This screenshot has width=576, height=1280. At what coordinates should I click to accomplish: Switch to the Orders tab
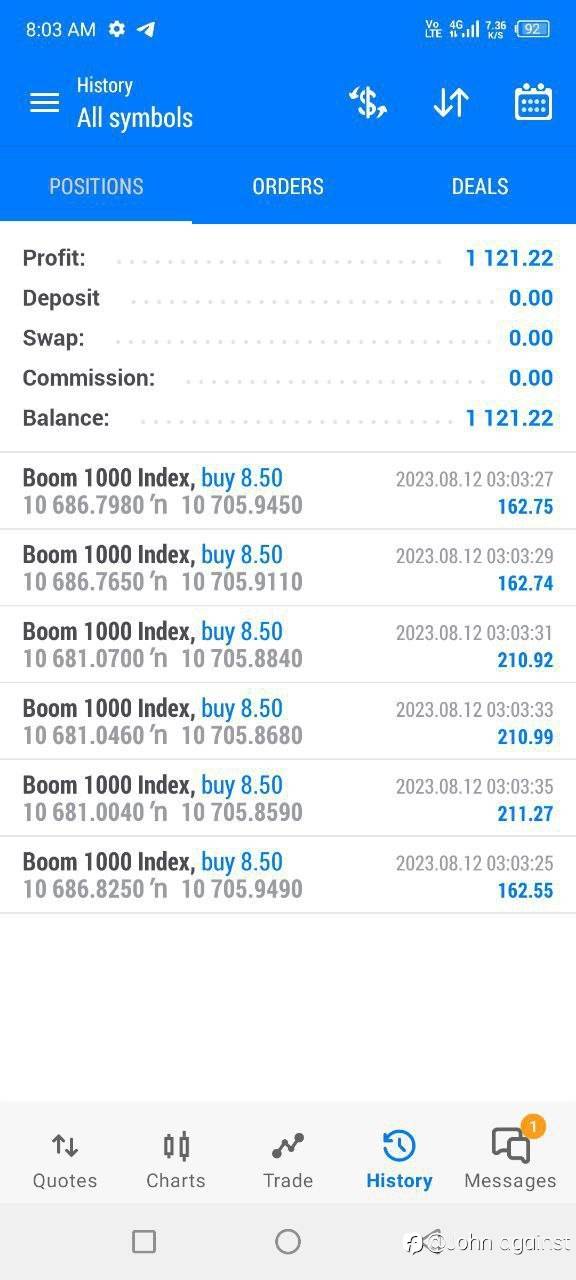[x=288, y=186]
